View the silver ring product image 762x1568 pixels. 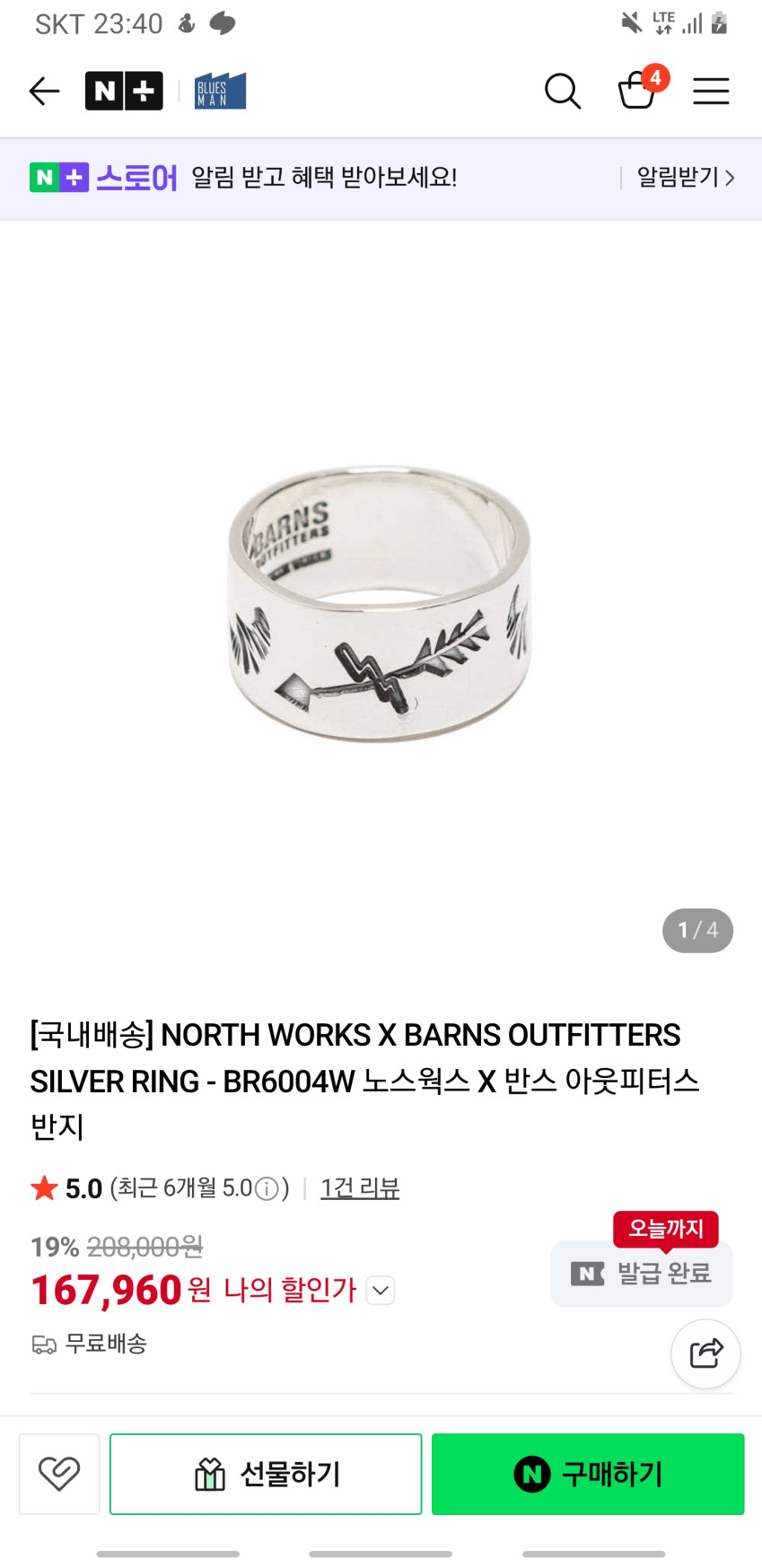[x=380, y=604]
